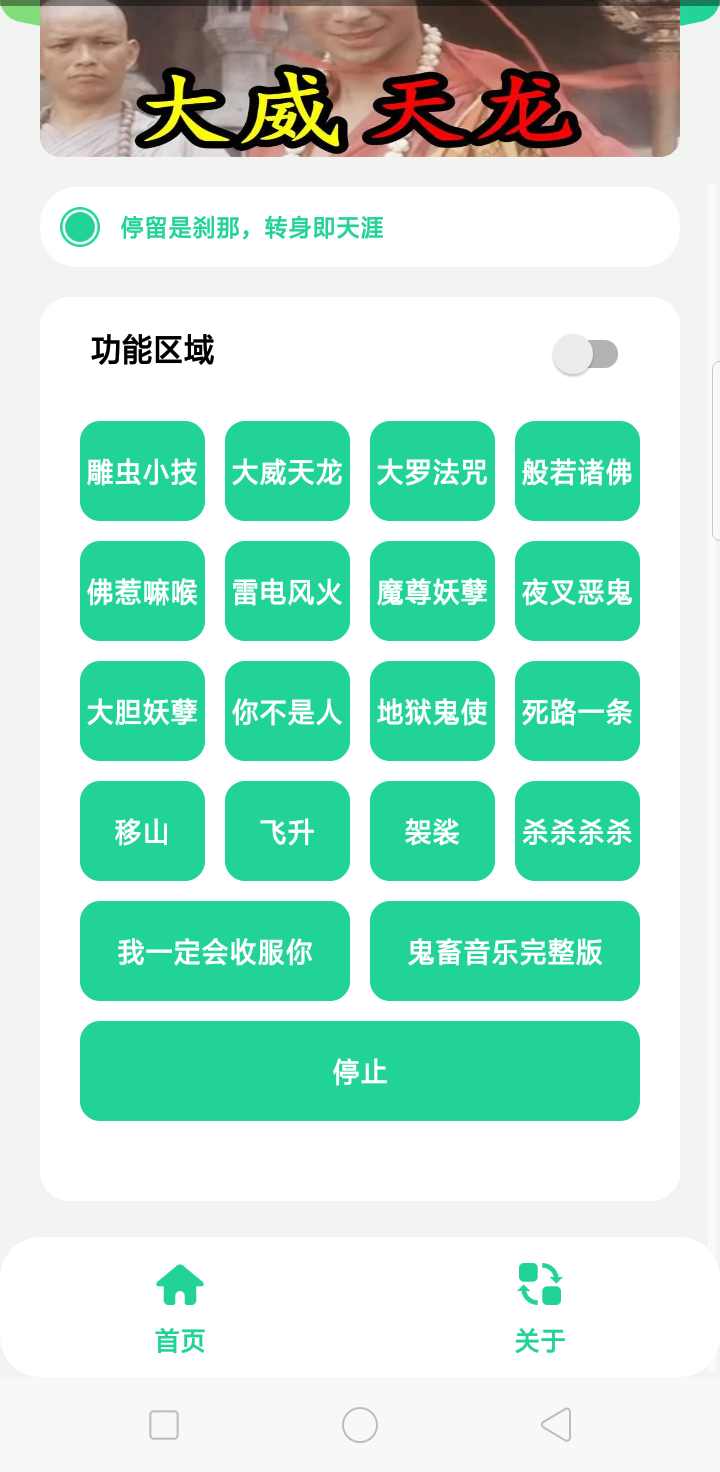This screenshot has width=720, height=1472.
Task: Play the 夜叉恶鬼 sound
Action: tap(577, 591)
